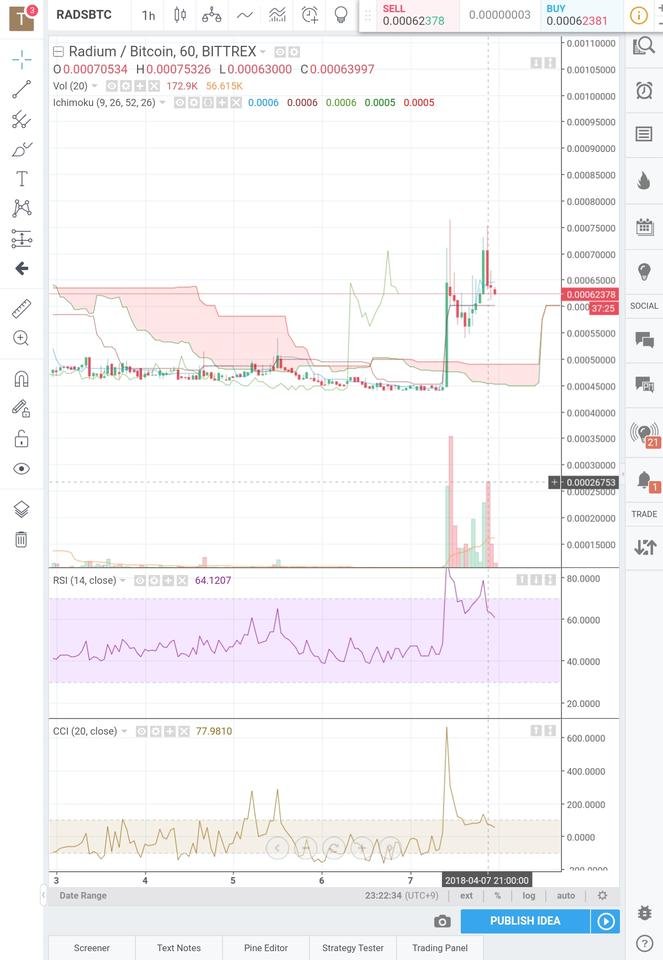Change the 1h time interval

[x=148, y=15]
